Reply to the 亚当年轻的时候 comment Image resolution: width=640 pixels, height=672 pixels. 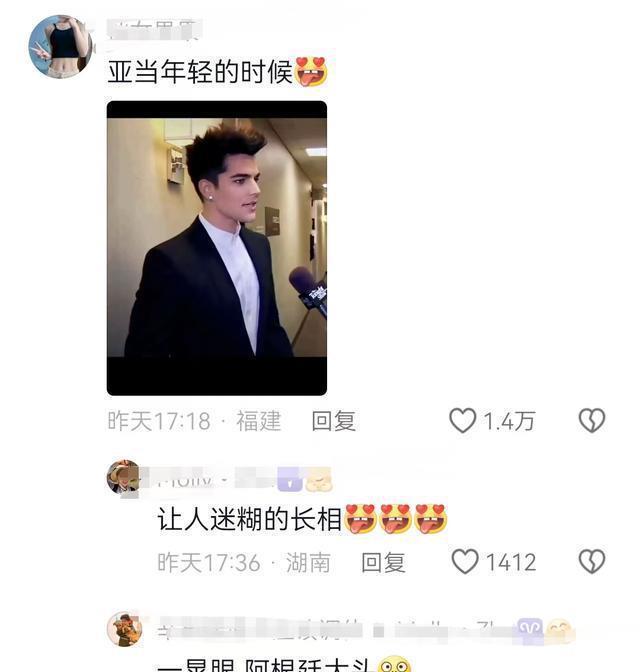pyautogui.click(x=333, y=421)
